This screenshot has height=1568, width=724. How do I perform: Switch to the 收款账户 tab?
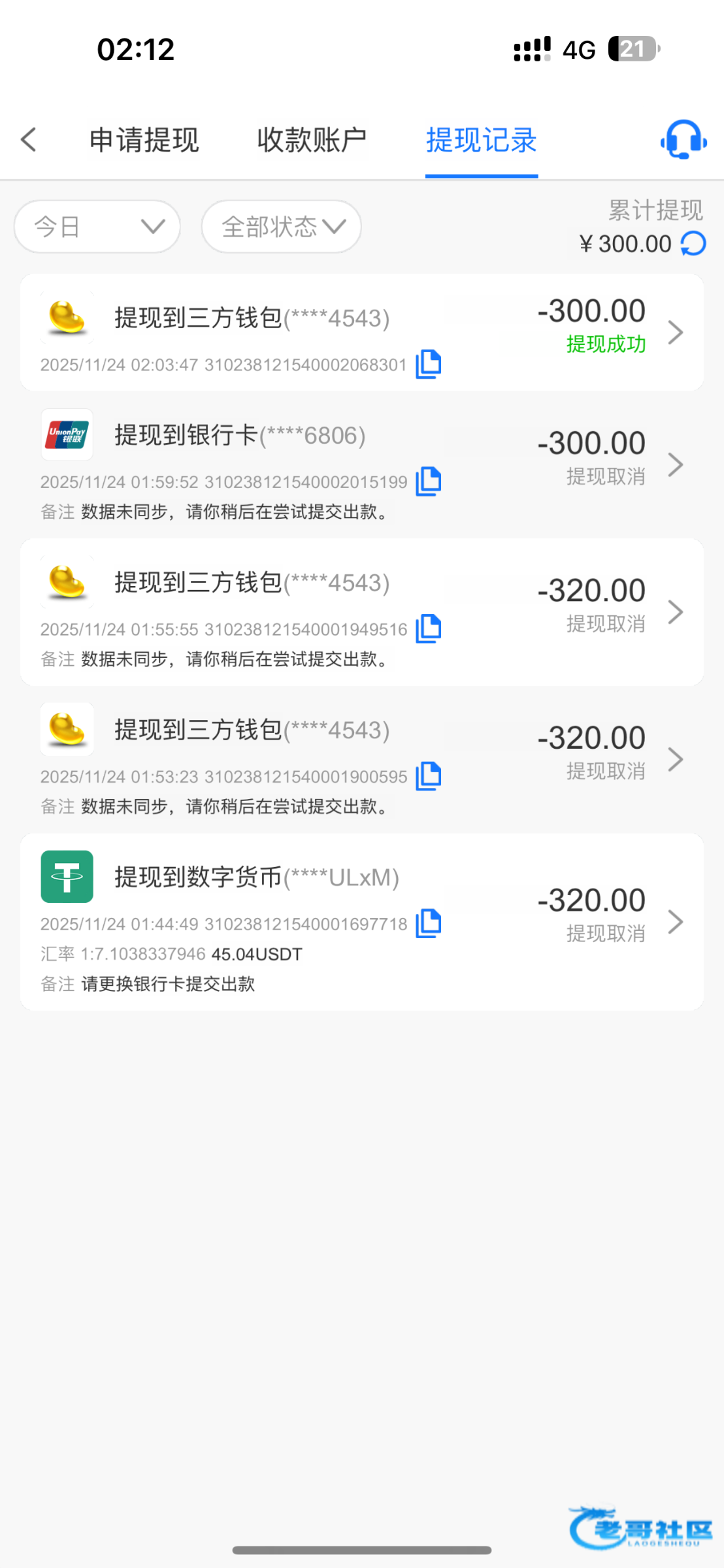coord(312,140)
